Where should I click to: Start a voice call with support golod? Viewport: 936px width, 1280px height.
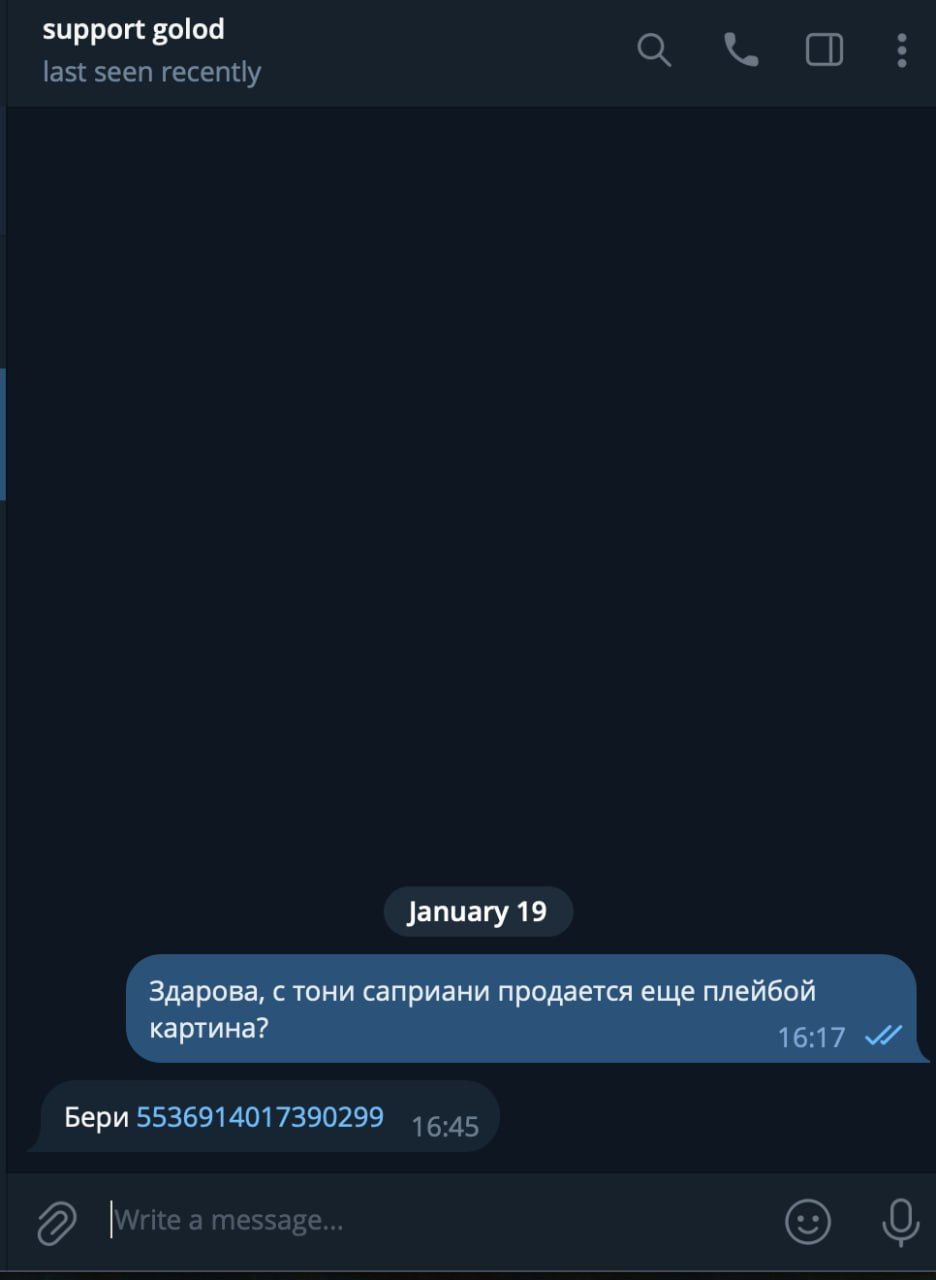pyautogui.click(x=740, y=50)
